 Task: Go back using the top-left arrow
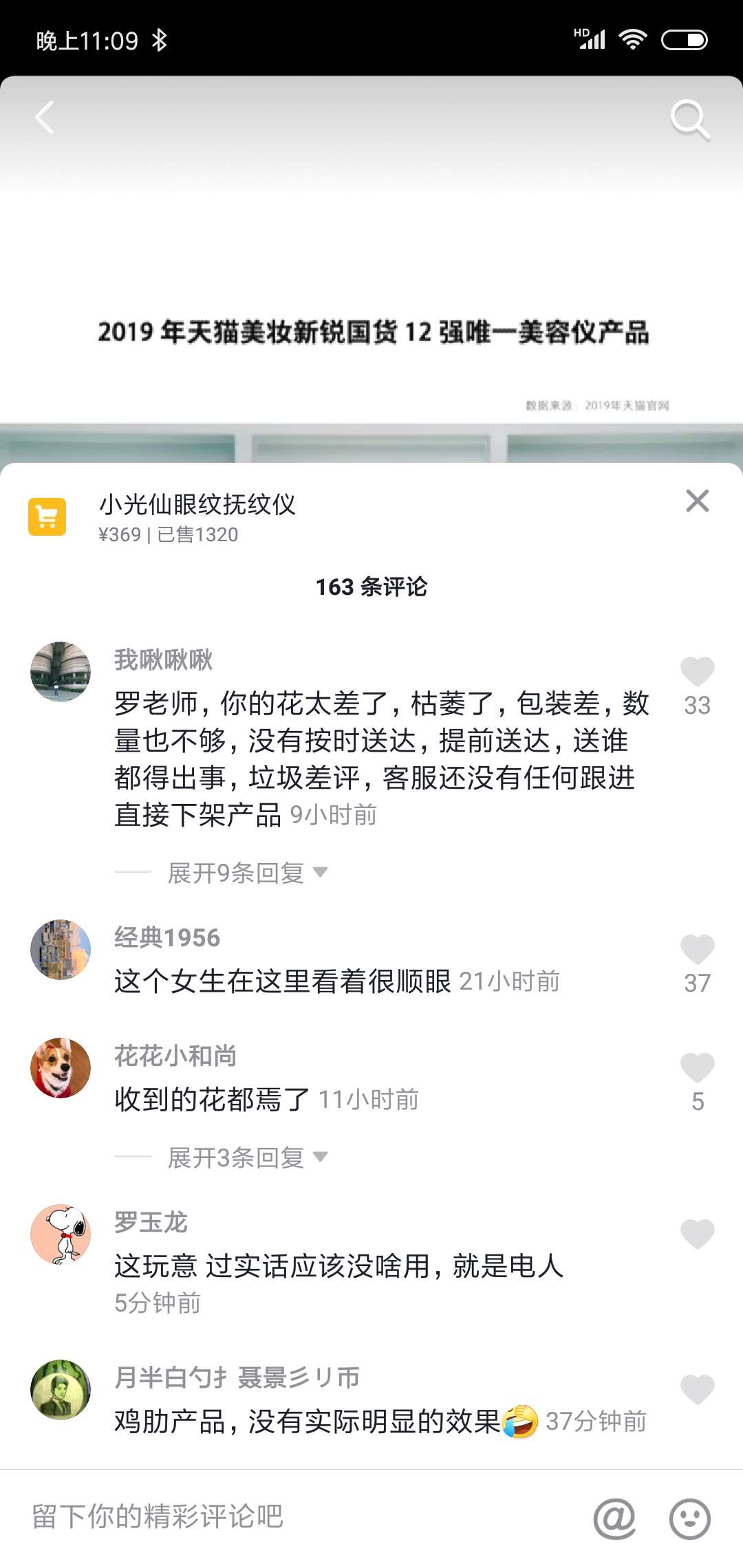pos(45,118)
